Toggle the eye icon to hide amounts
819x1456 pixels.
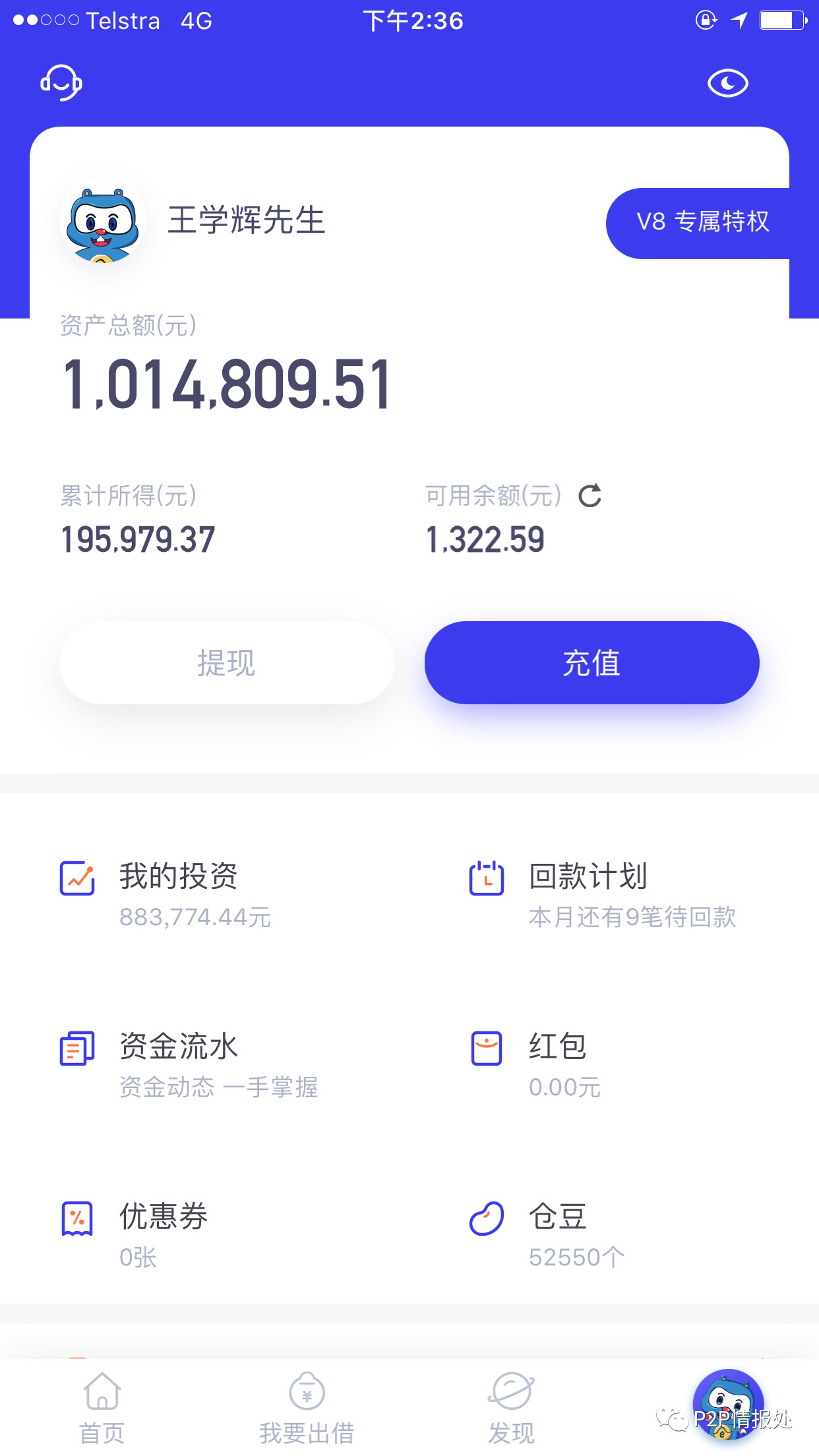coord(727,83)
